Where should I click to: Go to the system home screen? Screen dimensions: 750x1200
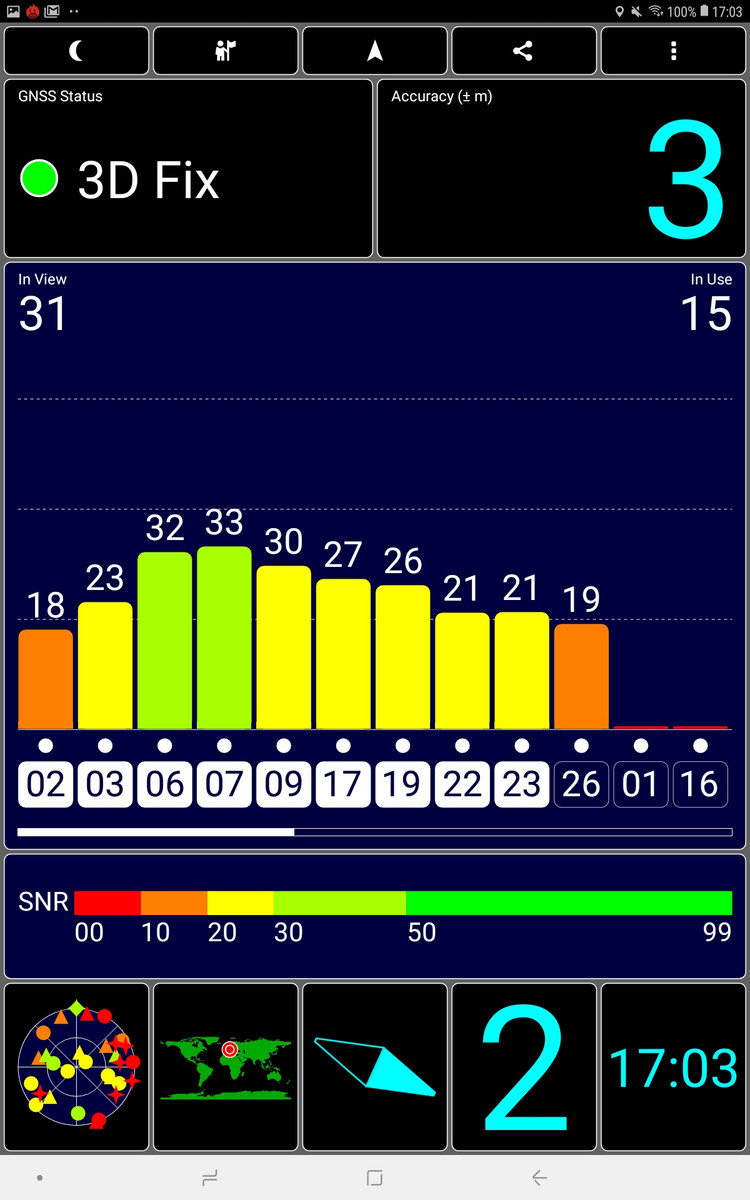pos(375,1178)
